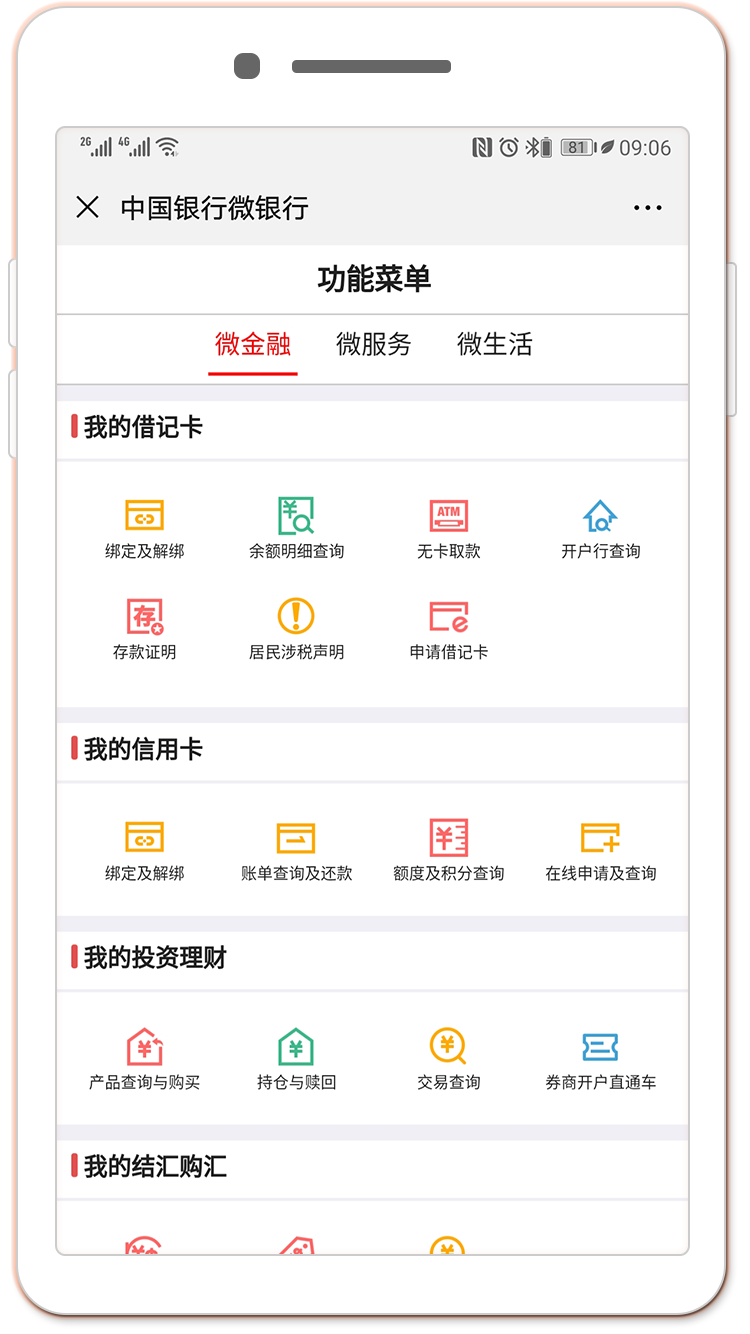This screenshot has width=750, height=1334.
Task: Open 交易查询
Action: point(449,1059)
